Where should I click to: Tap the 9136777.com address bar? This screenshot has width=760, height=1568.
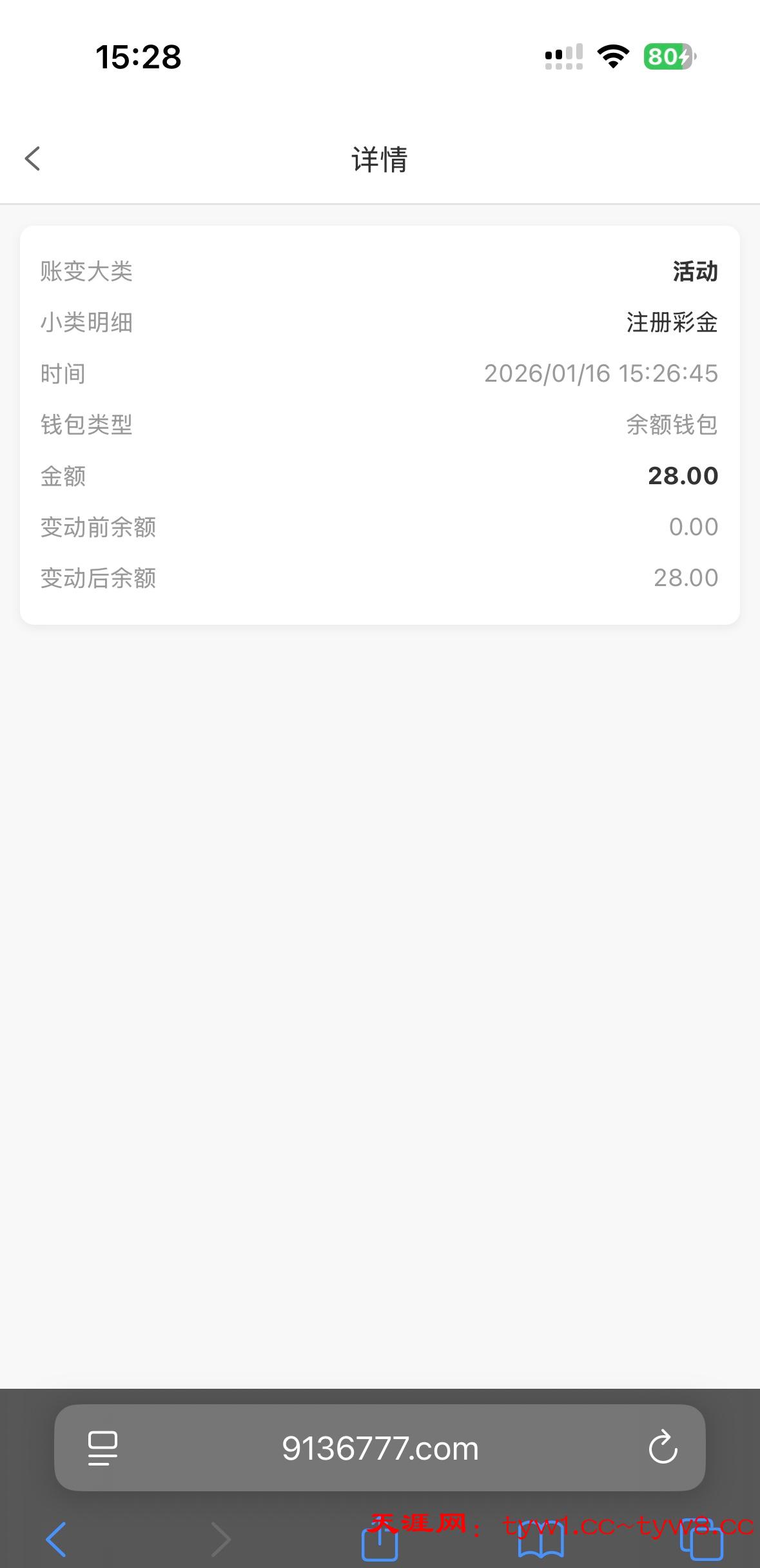(x=380, y=1449)
